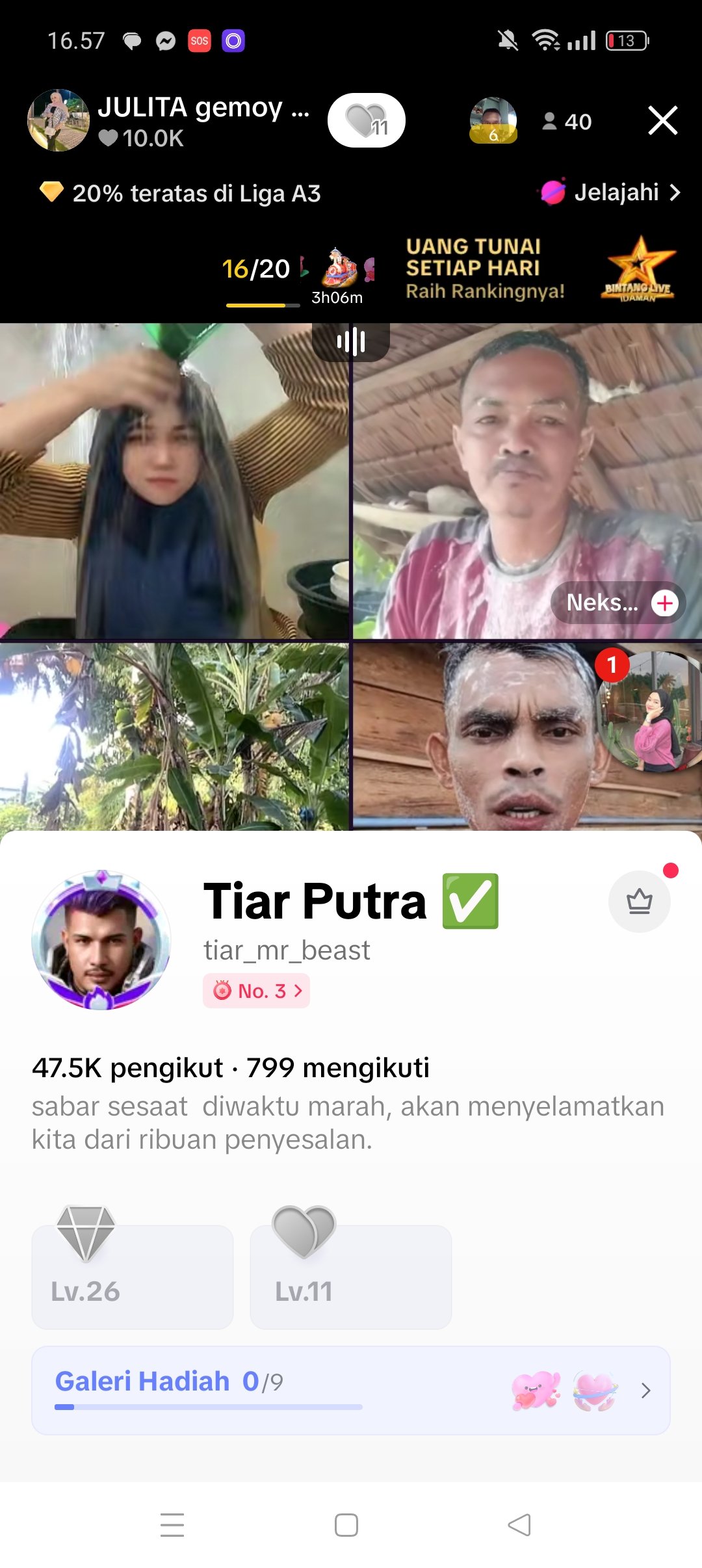Open Uang Tunai Setiap Hari banner
Screen dimensions: 702x1568
click(541, 269)
